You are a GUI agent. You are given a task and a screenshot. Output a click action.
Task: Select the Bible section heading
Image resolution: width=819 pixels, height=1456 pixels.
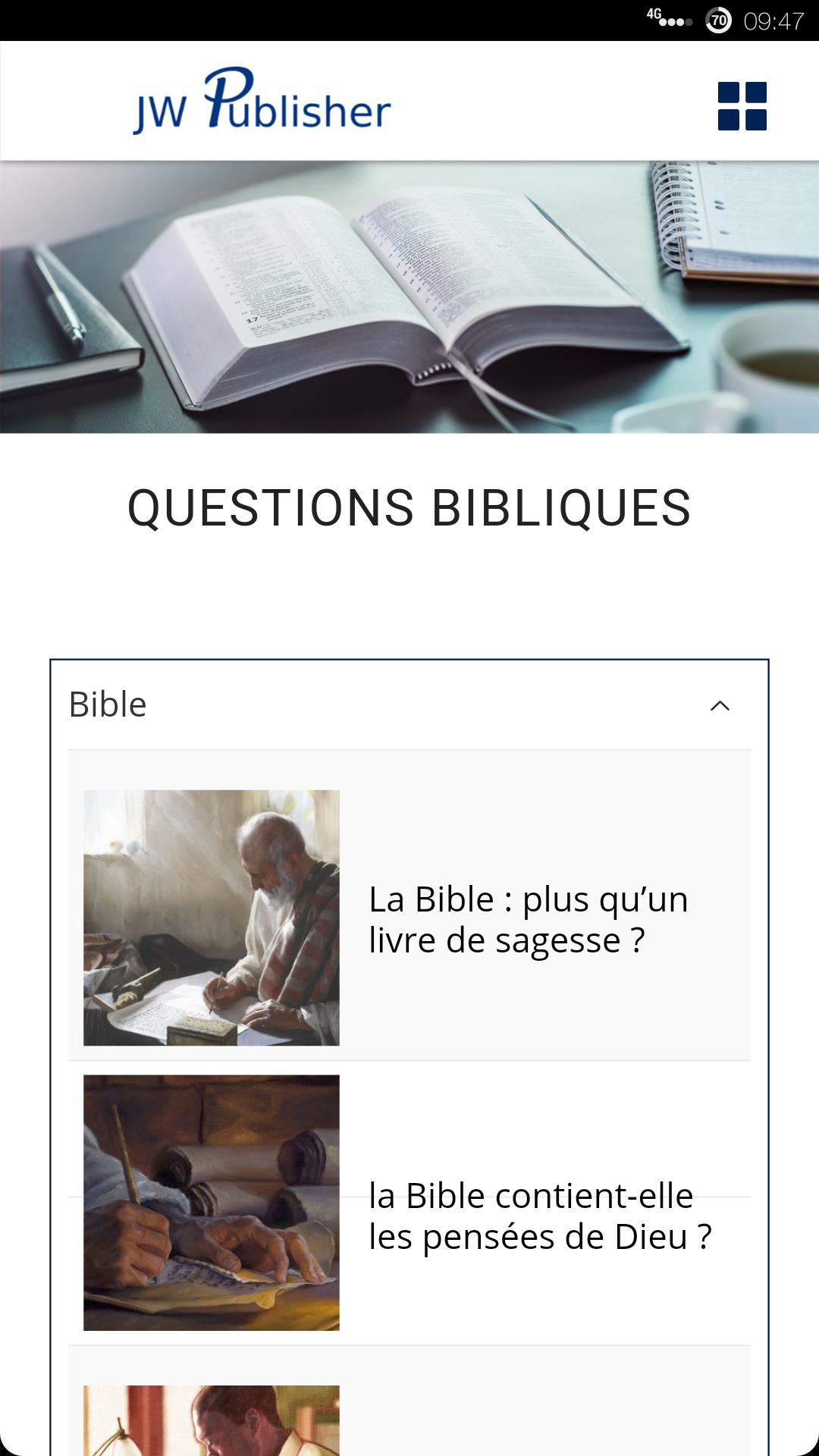pyautogui.click(x=106, y=706)
